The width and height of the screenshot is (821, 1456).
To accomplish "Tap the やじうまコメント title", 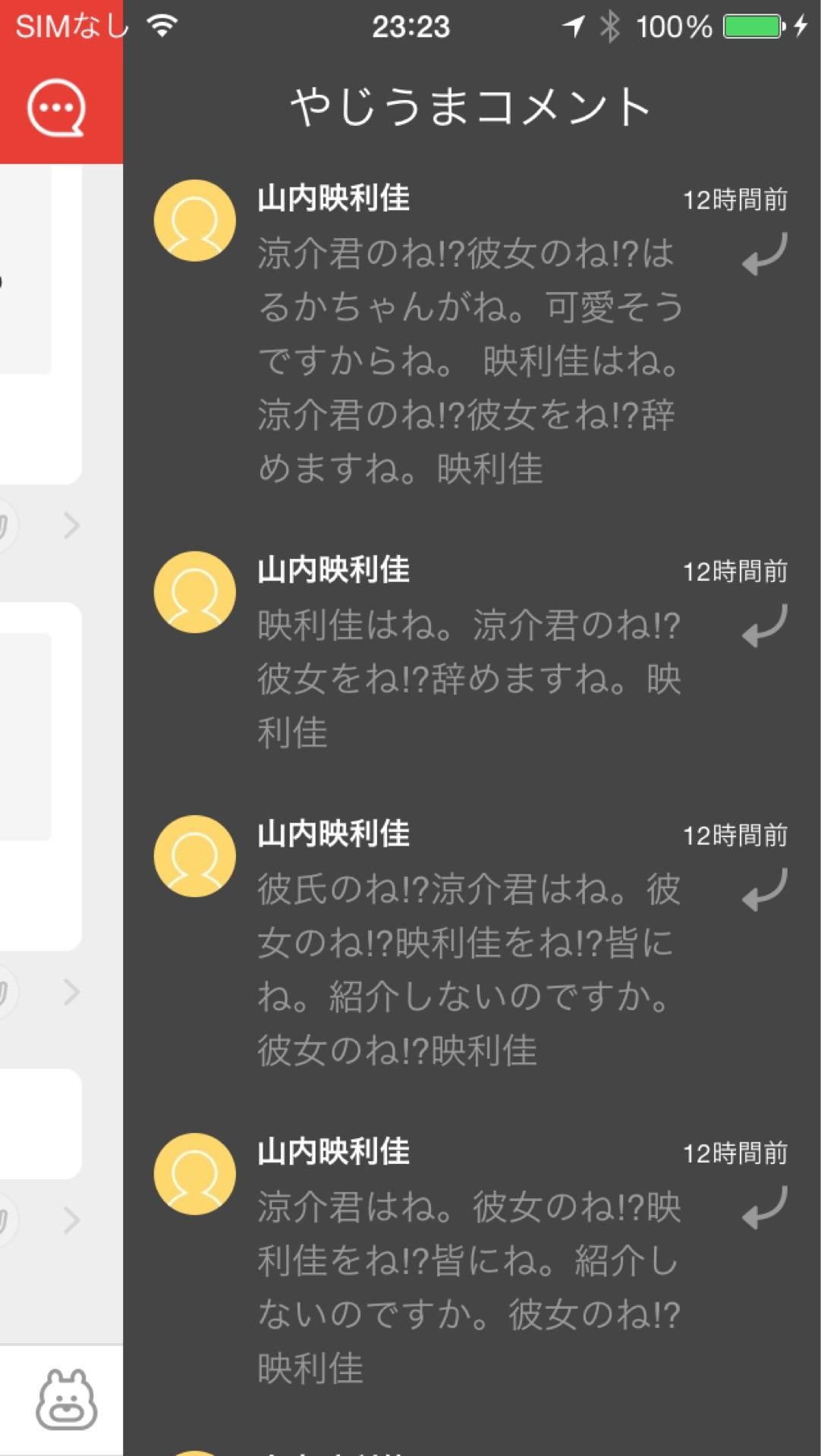I will pyautogui.click(x=470, y=106).
